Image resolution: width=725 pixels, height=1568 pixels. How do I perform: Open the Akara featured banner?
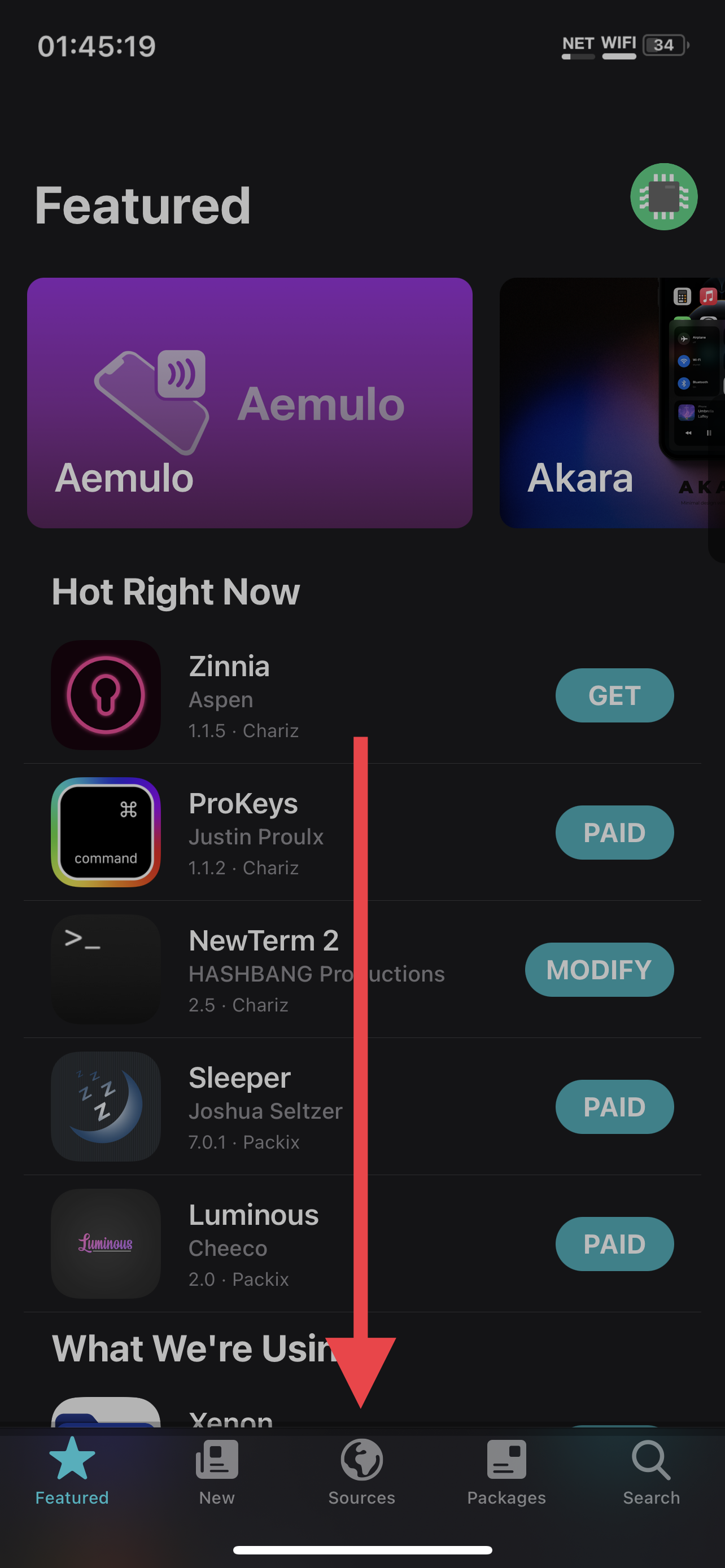611,402
